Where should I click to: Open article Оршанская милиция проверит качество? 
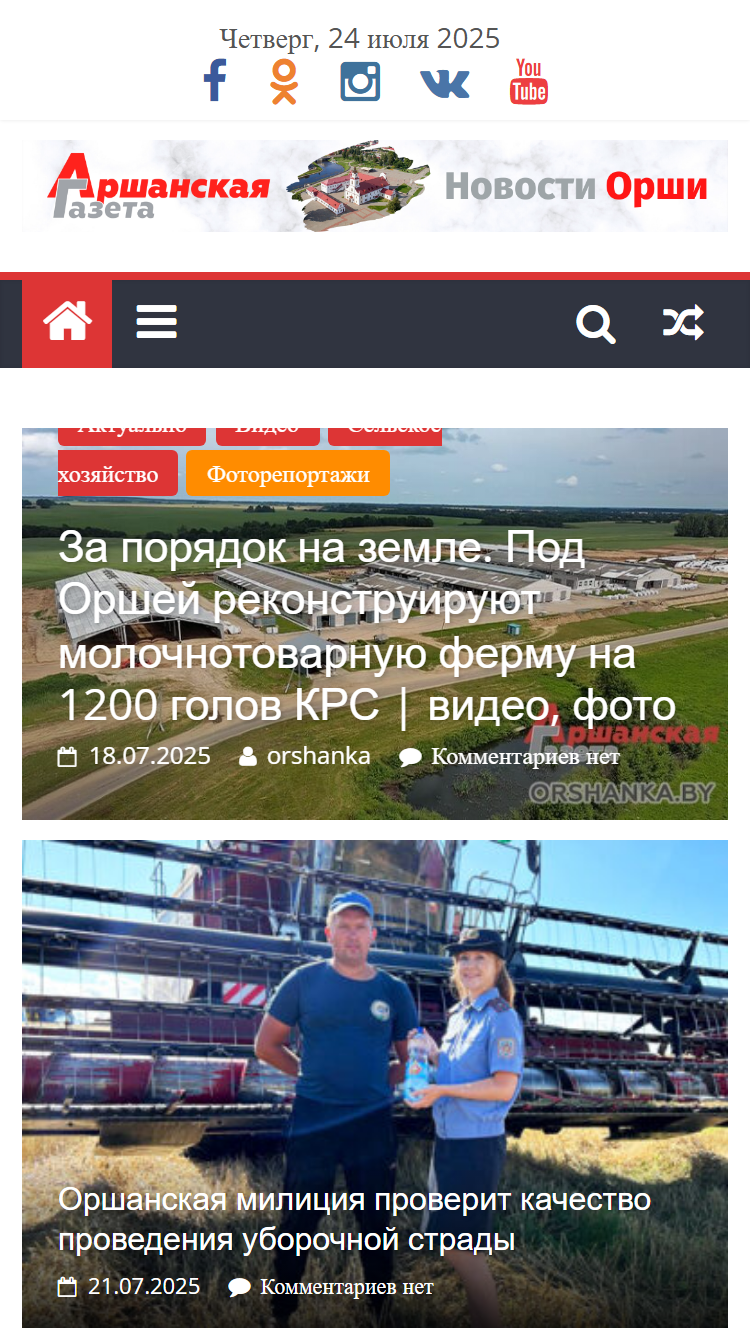coord(355,1219)
